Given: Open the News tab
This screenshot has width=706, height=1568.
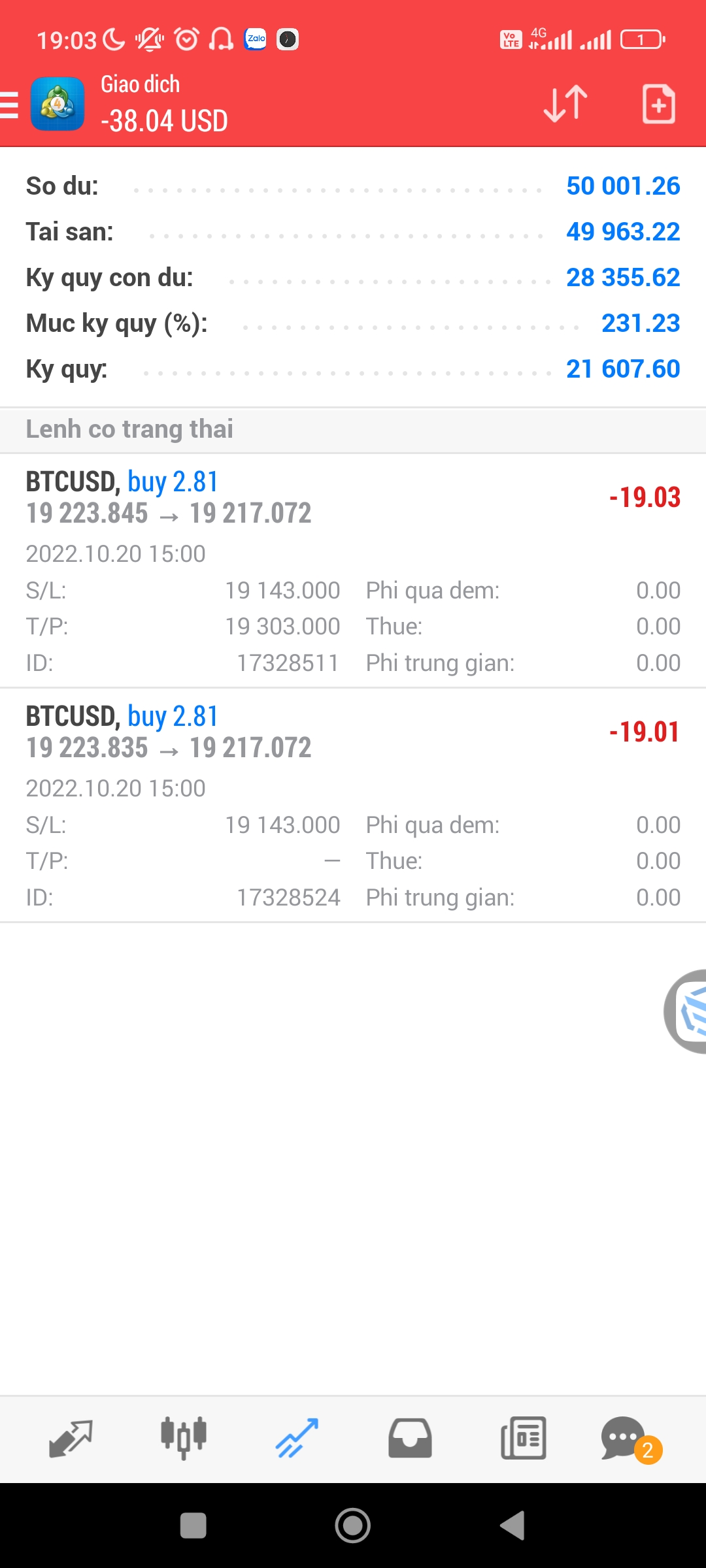Looking at the screenshot, I should coord(523,1439).
